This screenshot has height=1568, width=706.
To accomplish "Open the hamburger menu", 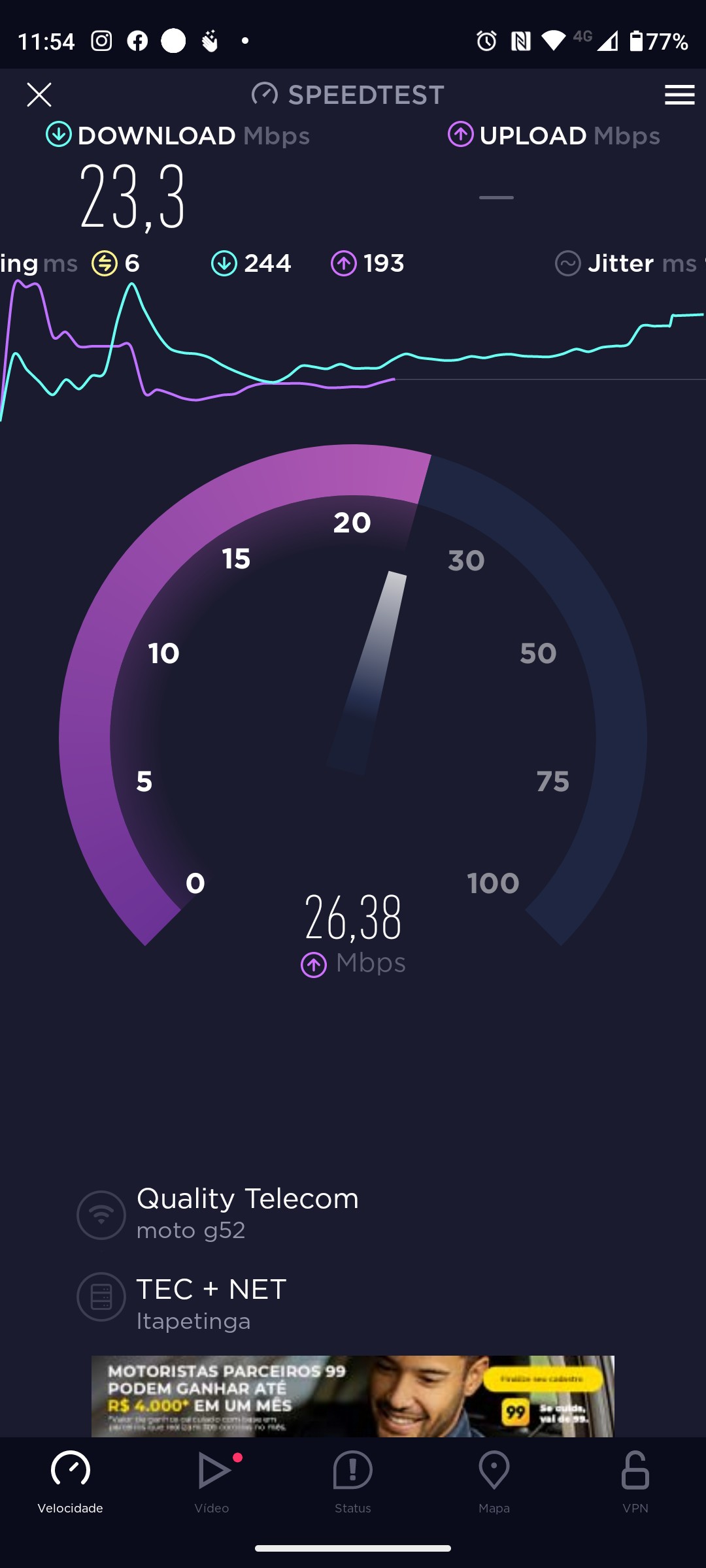I will 679,95.
